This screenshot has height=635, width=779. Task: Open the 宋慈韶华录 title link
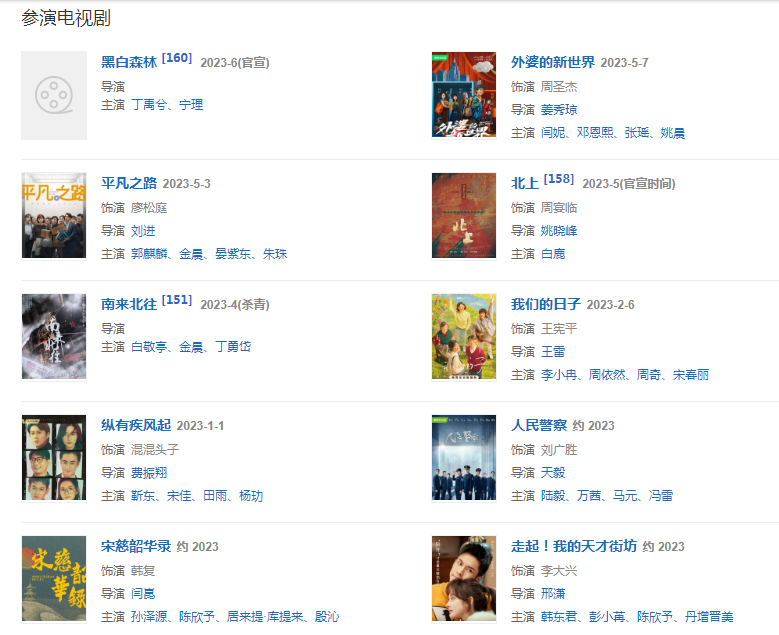click(136, 546)
